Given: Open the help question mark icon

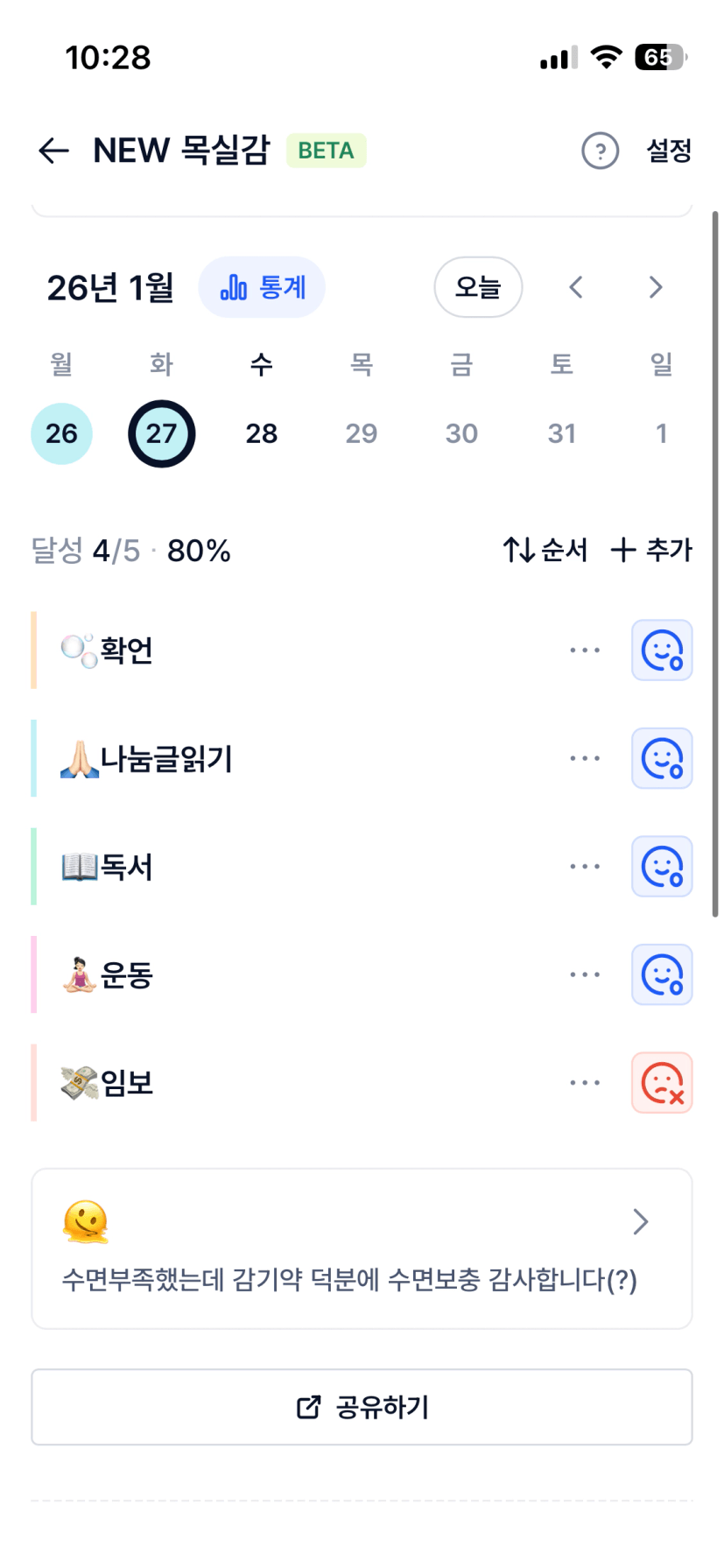Looking at the screenshot, I should 600,151.
